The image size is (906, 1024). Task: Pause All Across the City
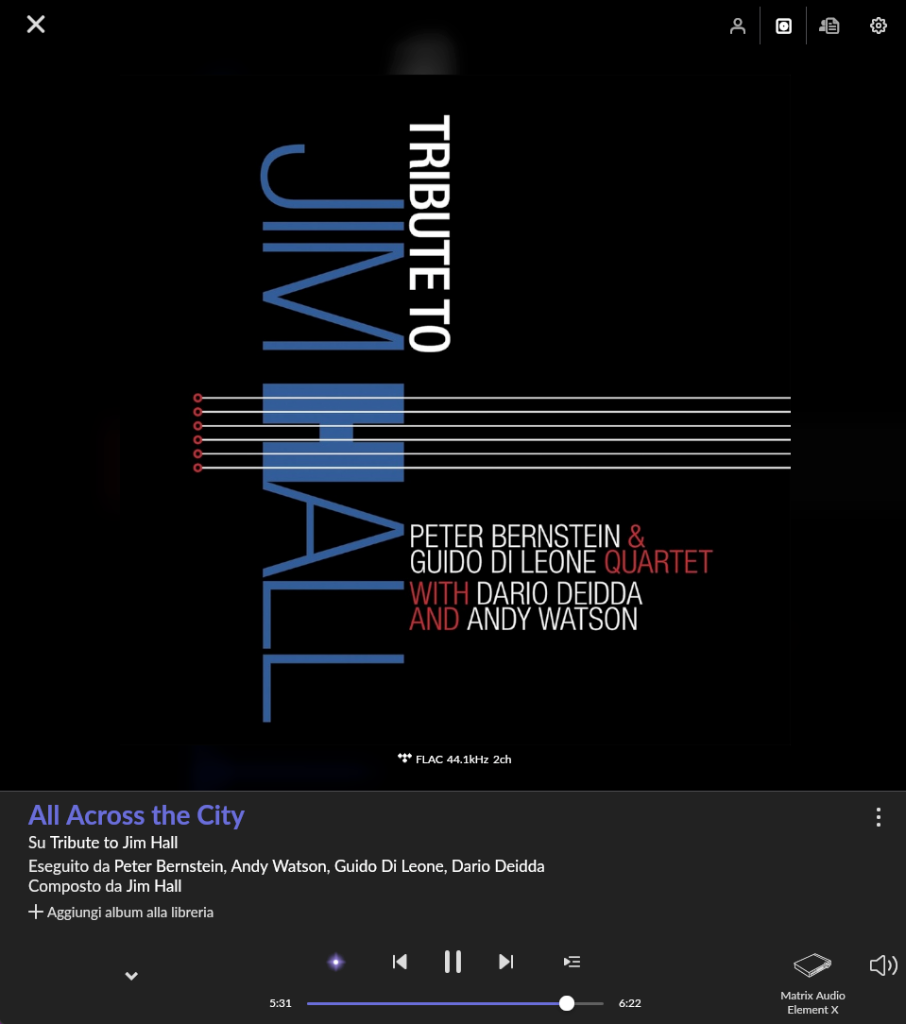[x=453, y=962]
